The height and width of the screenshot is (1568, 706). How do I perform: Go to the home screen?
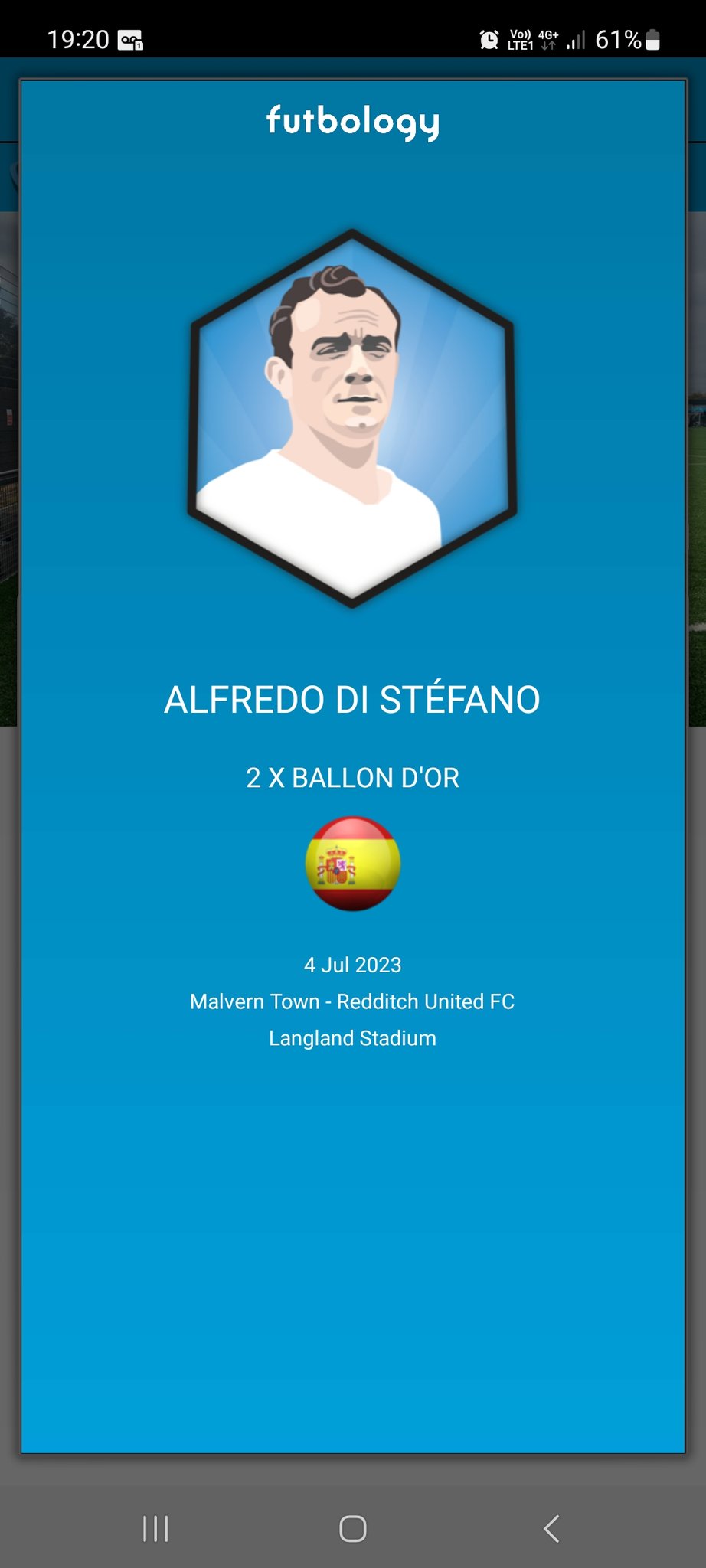tap(352, 1529)
